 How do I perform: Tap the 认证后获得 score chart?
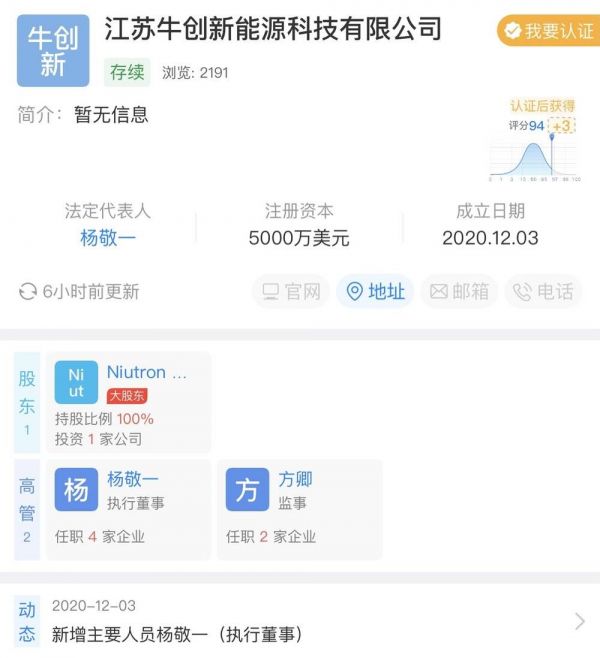[536, 140]
